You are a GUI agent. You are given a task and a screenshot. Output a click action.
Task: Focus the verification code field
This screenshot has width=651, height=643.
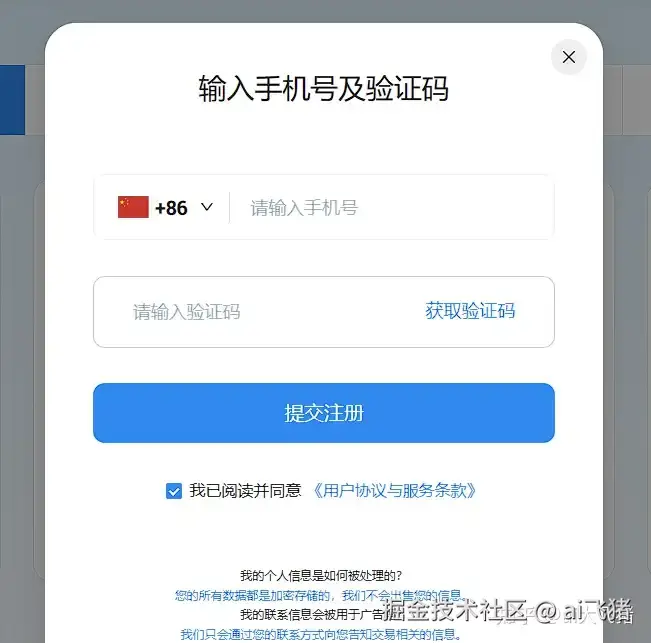250,312
